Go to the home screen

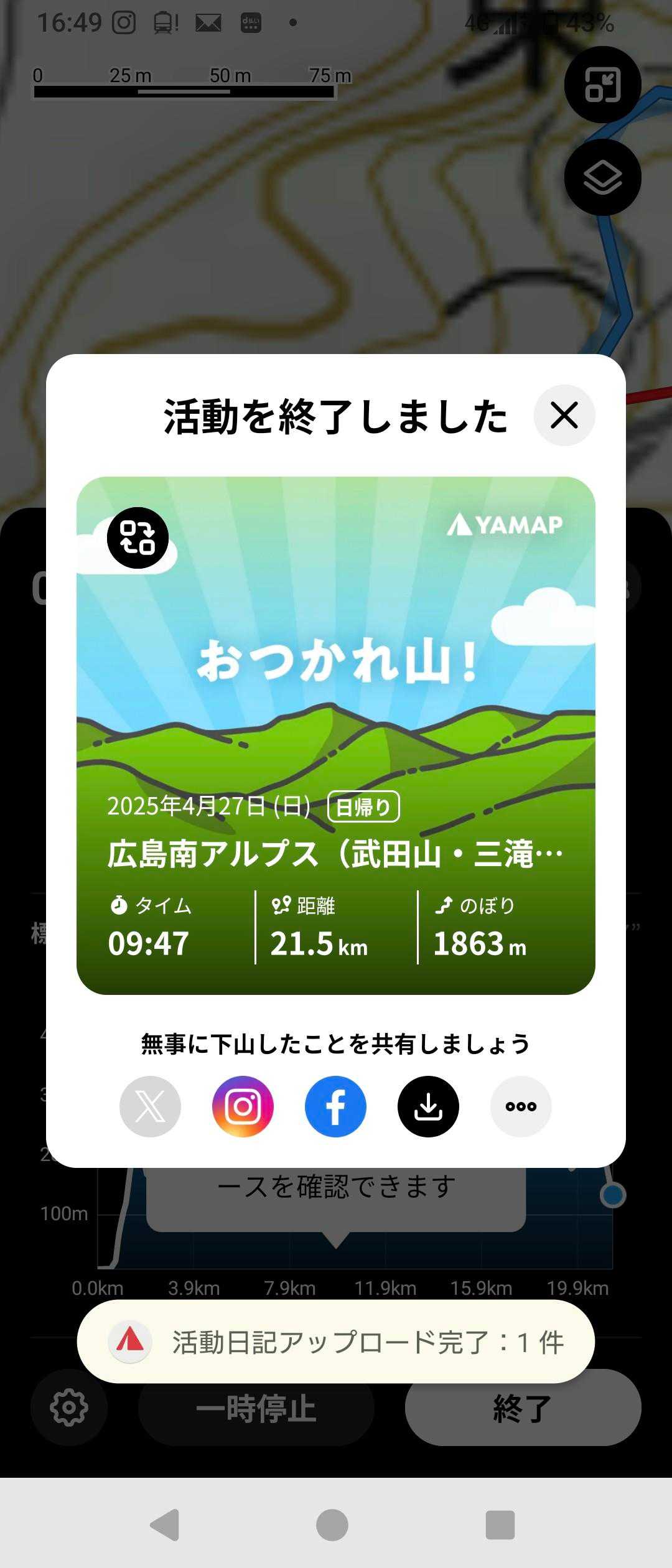(332, 1524)
